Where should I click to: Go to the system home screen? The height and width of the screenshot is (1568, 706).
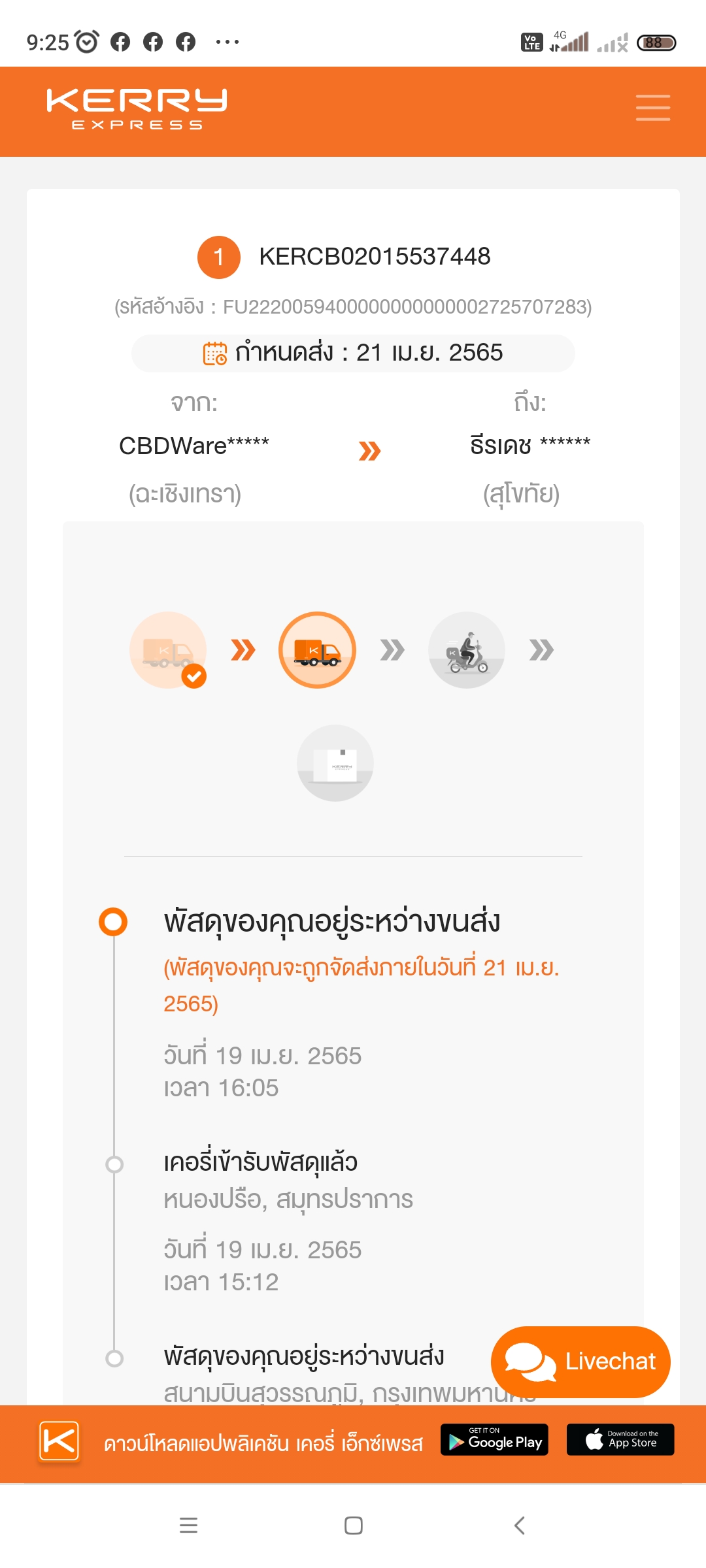353,1526
